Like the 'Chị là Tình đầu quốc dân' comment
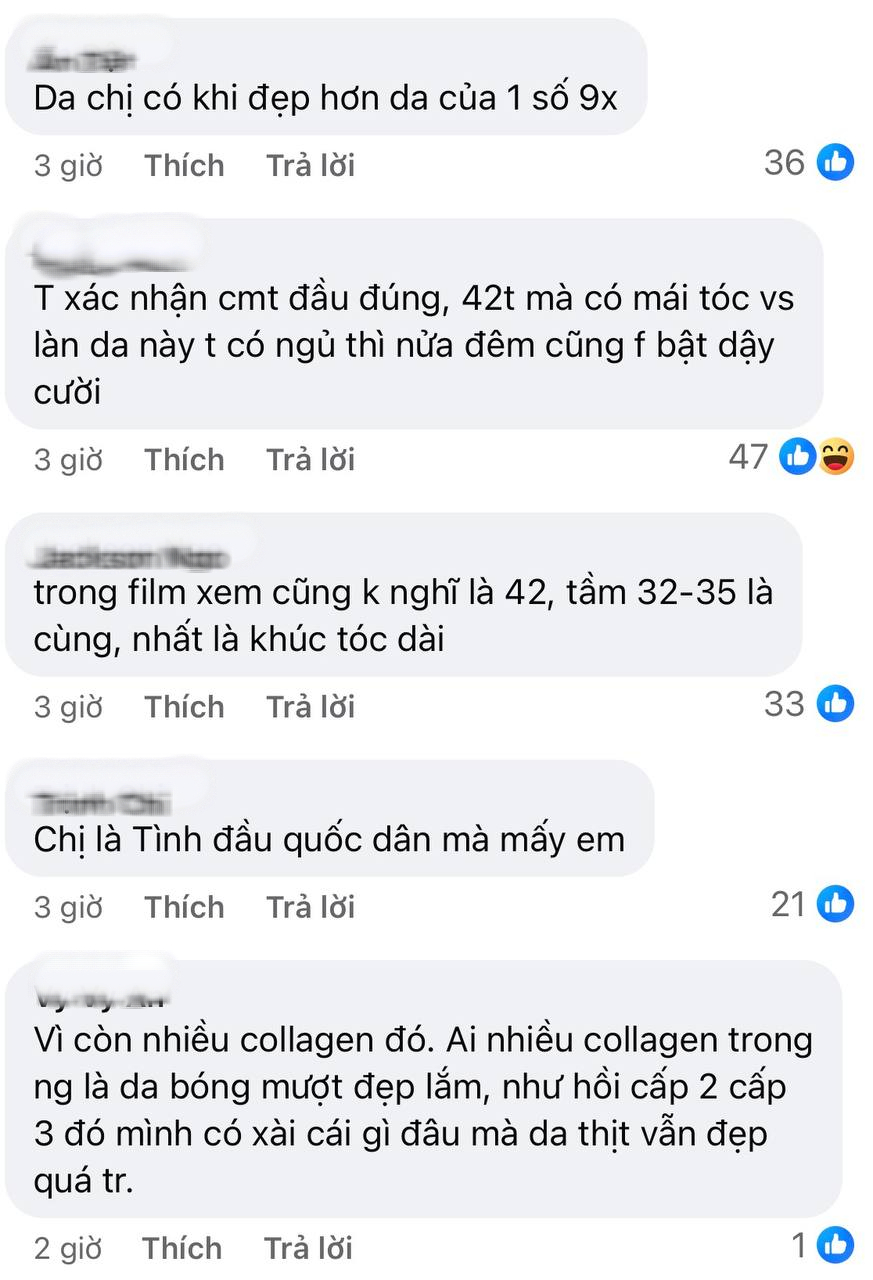Viewport: 873px width, 1280px height. tap(184, 907)
